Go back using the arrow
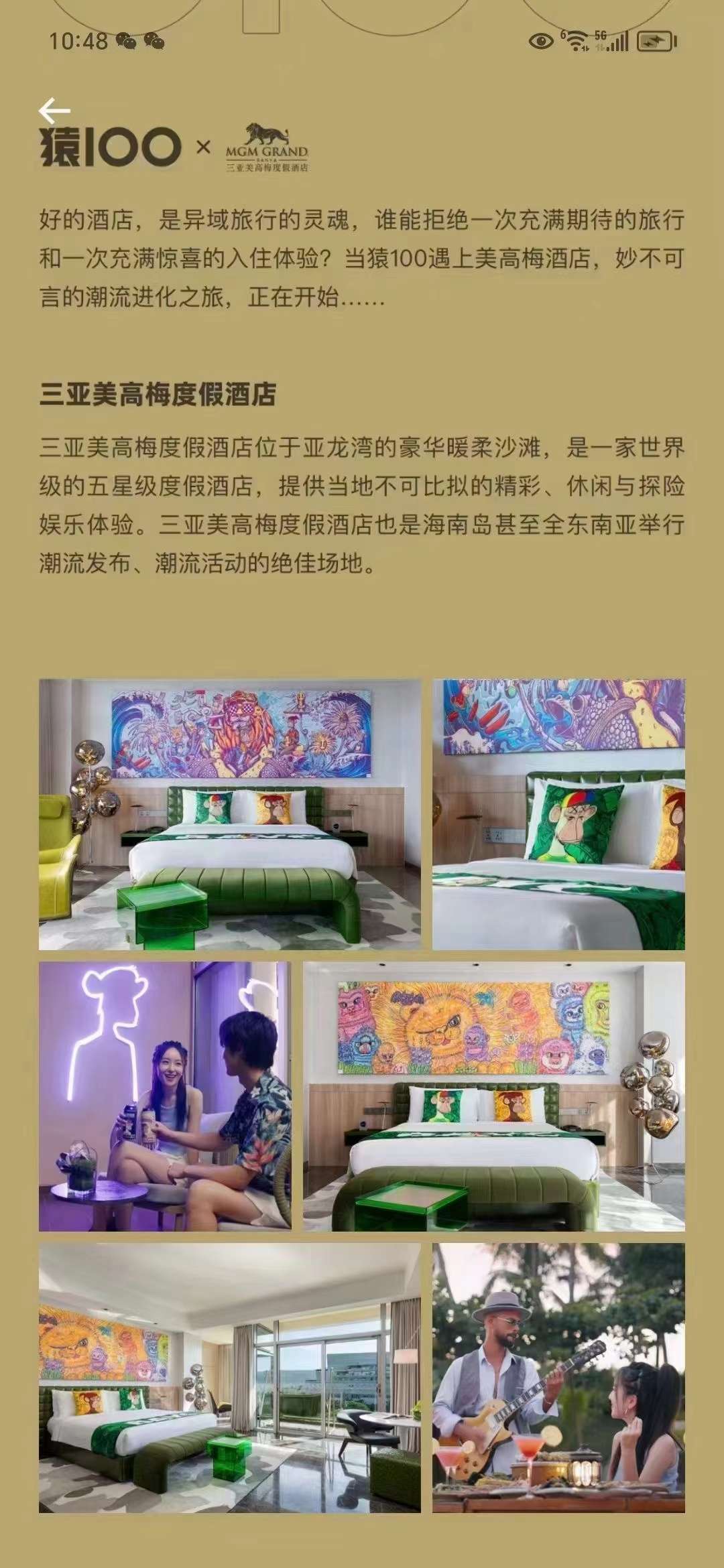724x1568 pixels. pyautogui.click(x=54, y=111)
